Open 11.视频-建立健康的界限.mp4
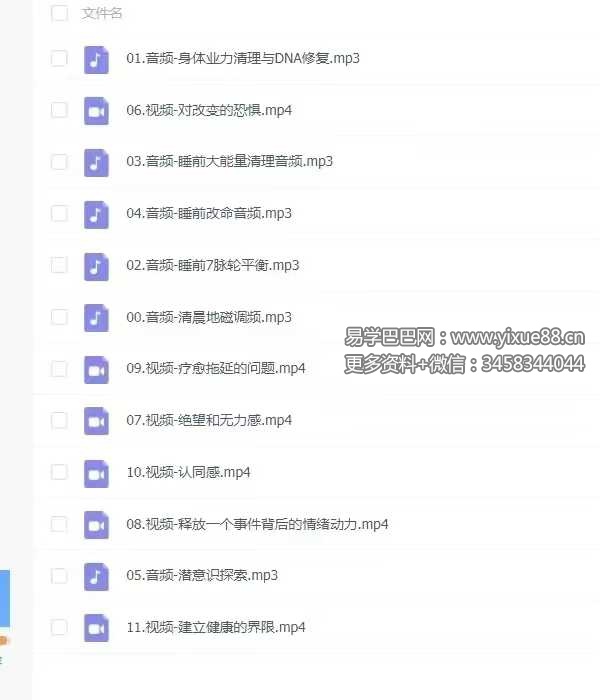 click(x=215, y=627)
